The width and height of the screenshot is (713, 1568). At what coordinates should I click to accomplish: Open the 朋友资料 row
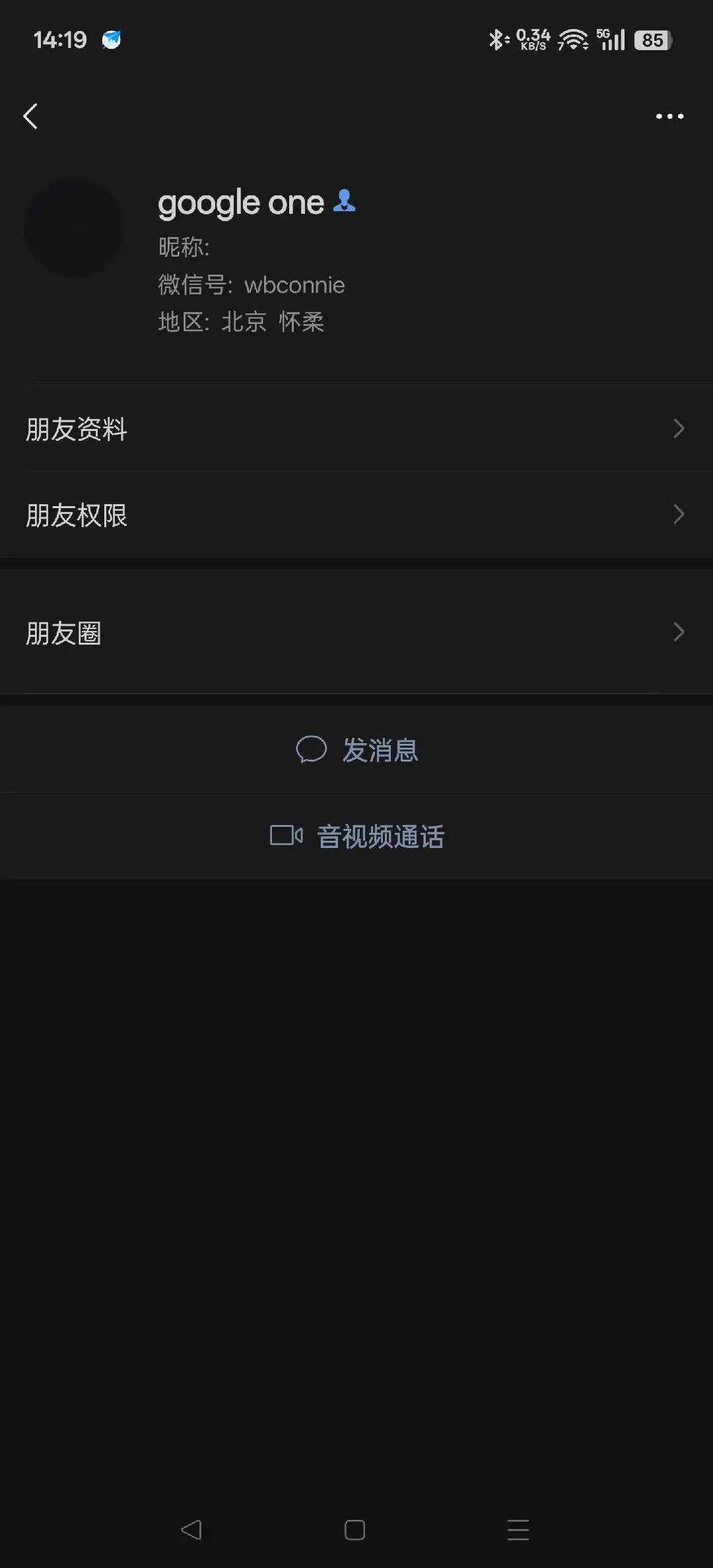tap(356, 429)
